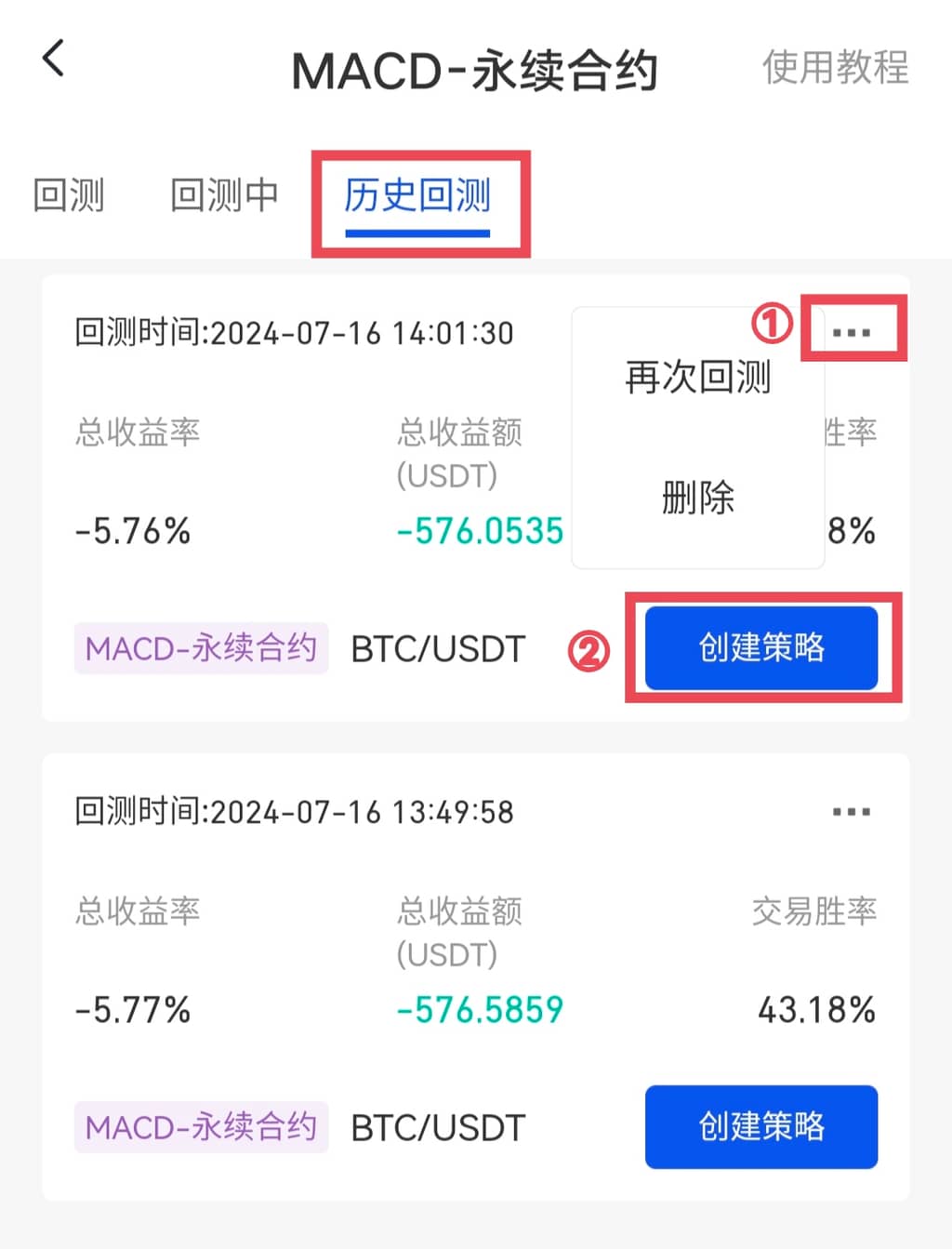Choose 删除 from the popup menu
This screenshot has height=1249, width=952.
pyautogui.click(x=697, y=498)
